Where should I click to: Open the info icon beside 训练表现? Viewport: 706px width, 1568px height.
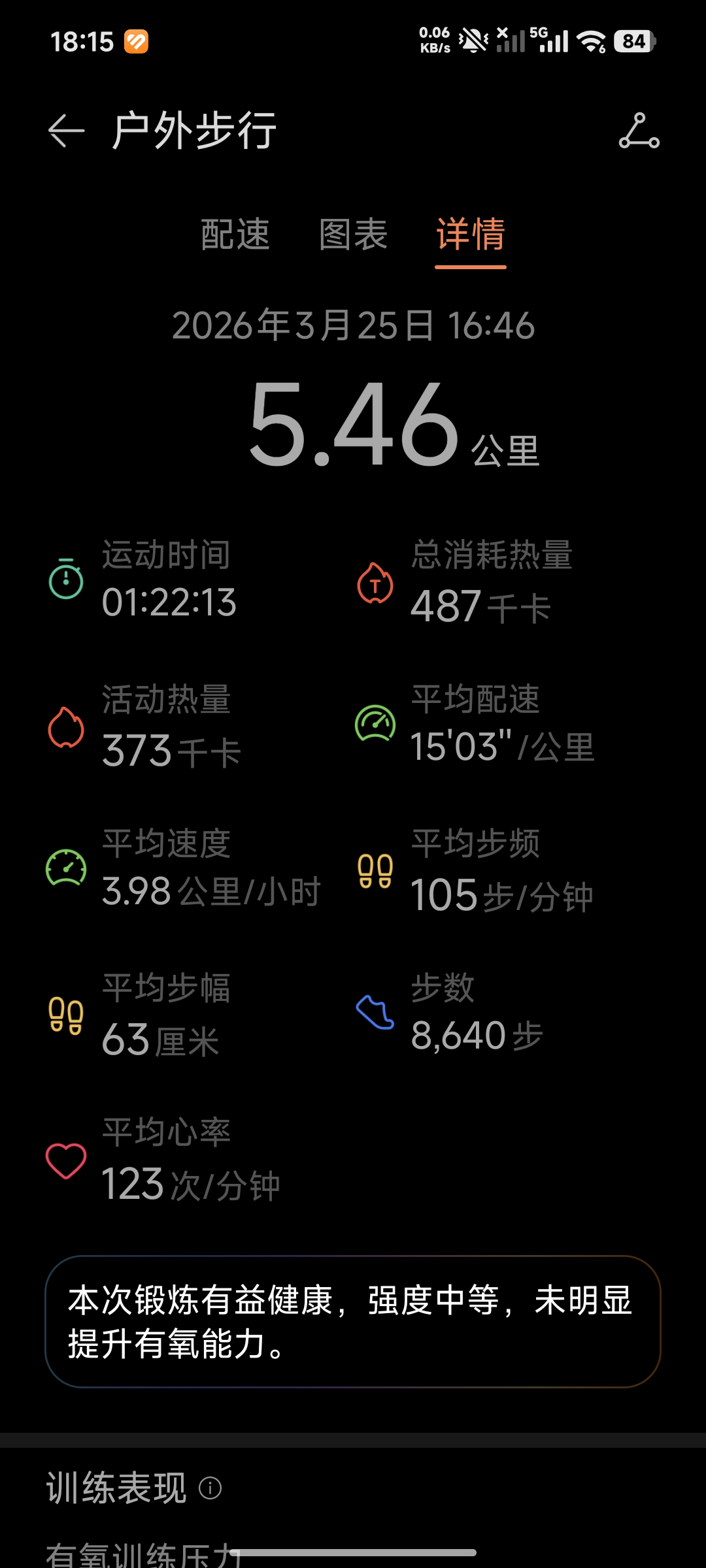click(210, 1488)
